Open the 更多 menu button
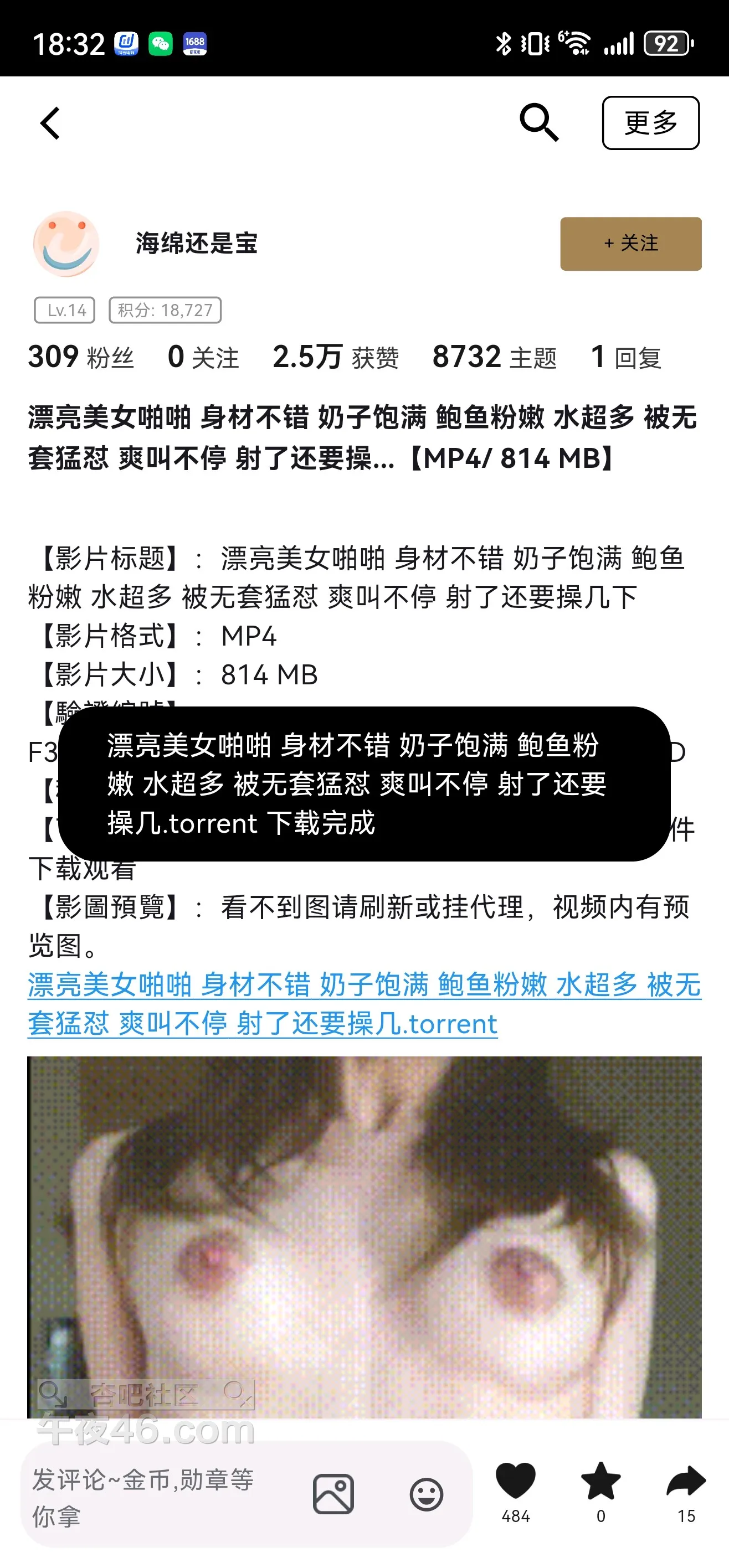Screen dimensions: 729x1568 tap(650, 123)
